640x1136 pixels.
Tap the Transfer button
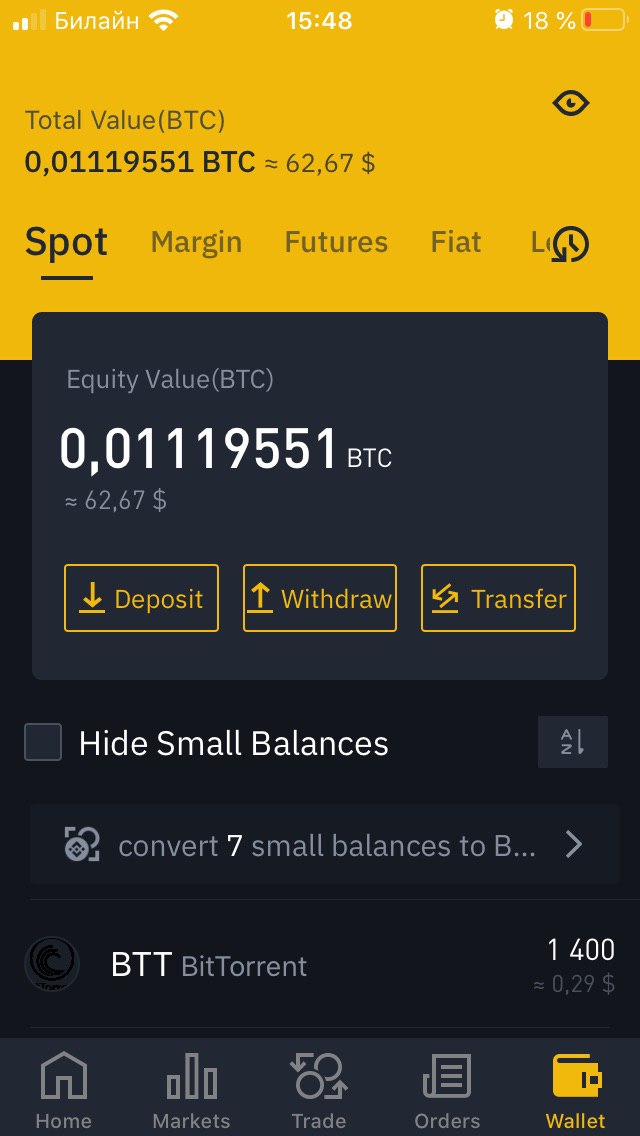point(499,598)
